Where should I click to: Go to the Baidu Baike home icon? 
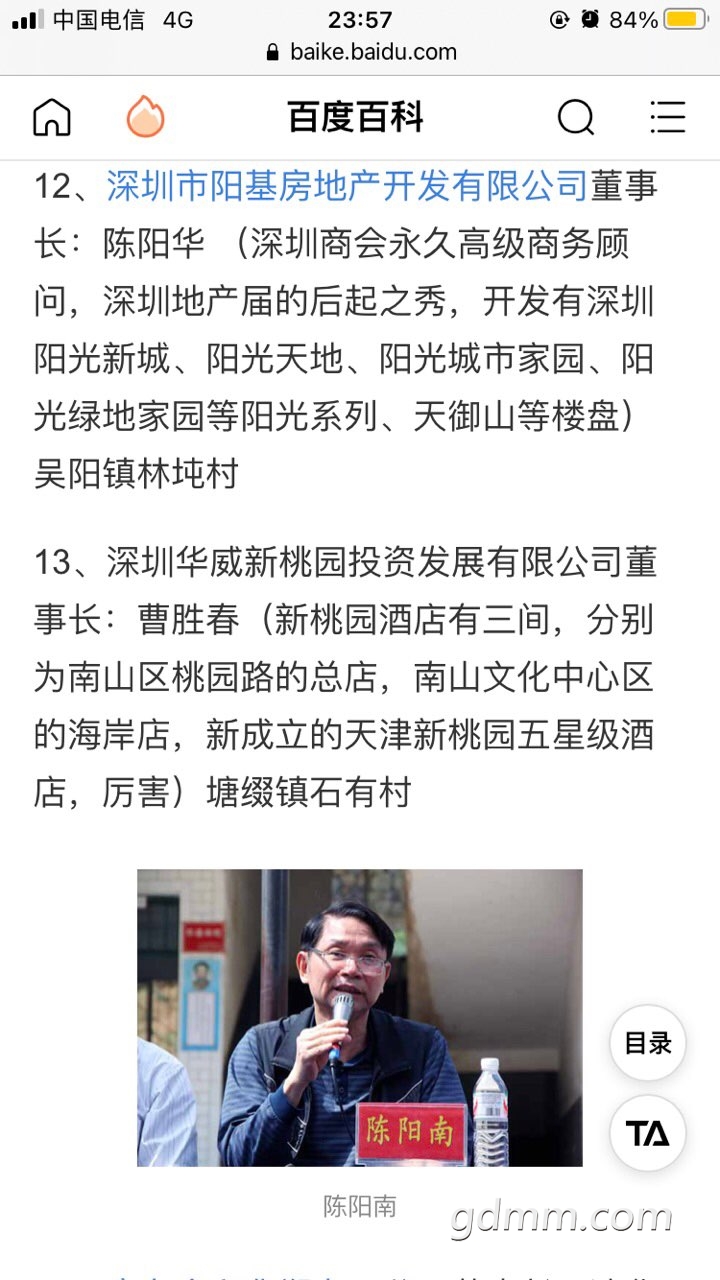[x=52, y=118]
